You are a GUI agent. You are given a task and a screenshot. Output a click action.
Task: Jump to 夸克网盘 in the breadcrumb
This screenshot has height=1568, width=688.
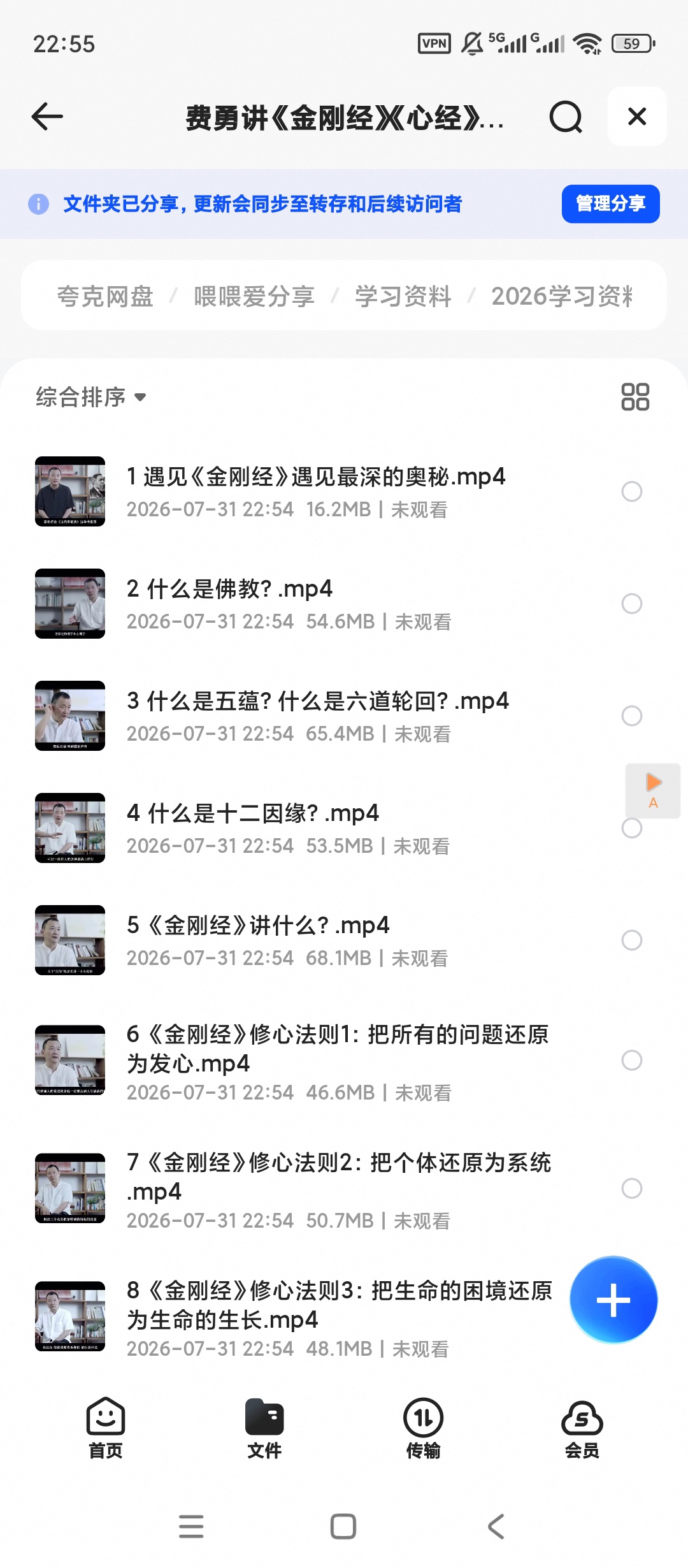coord(105,296)
